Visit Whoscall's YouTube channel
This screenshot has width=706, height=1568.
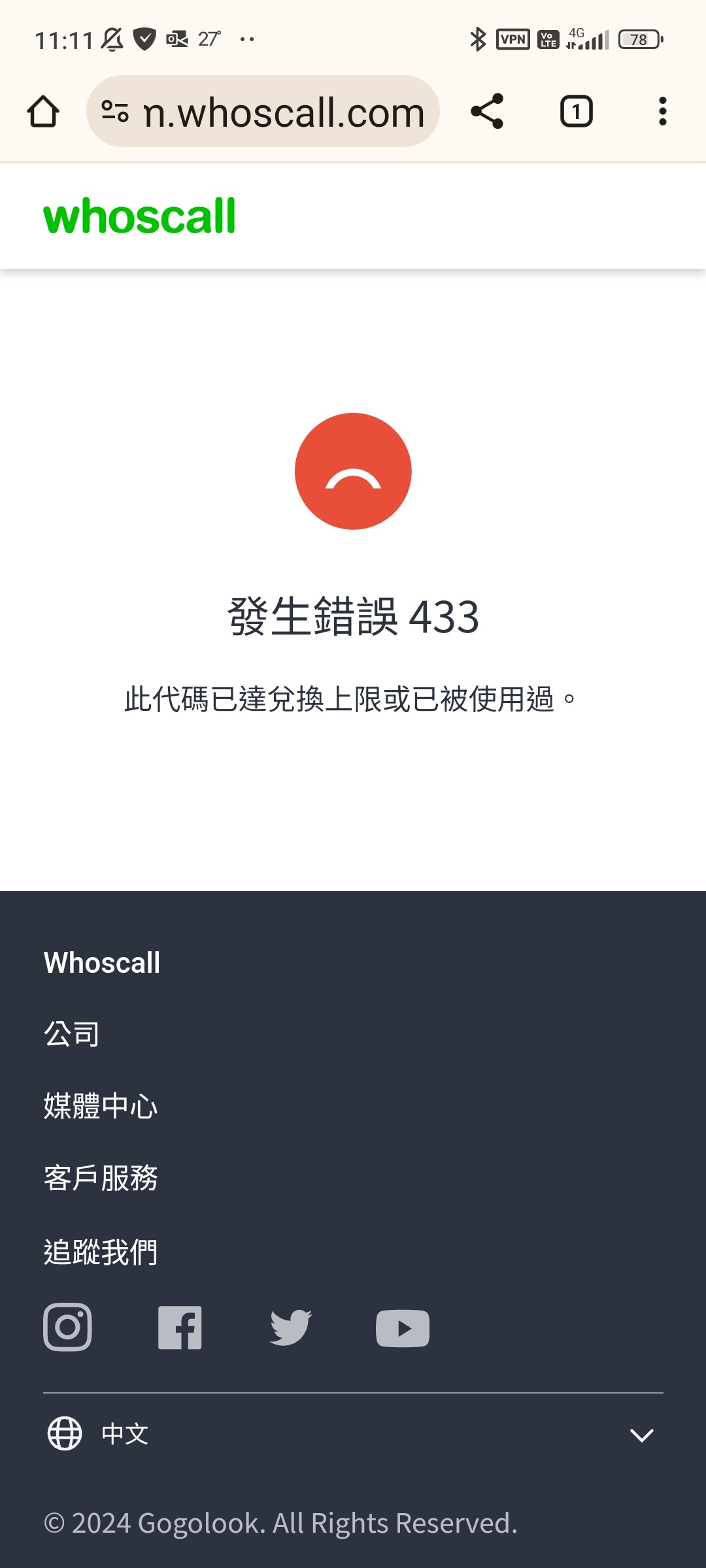[403, 1328]
